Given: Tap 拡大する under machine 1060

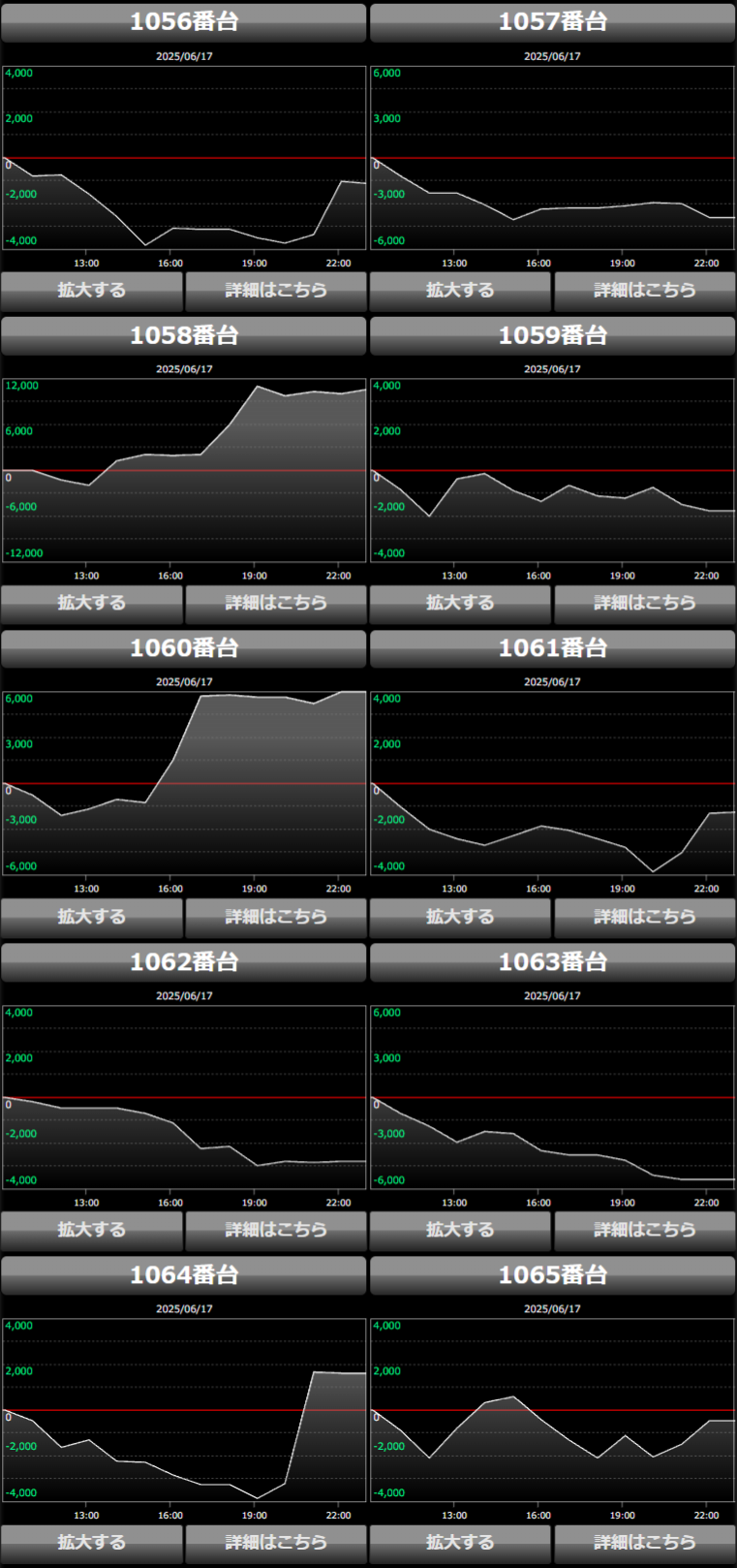Looking at the screenshot, I should pyautogui.click(x=92, y=917).
